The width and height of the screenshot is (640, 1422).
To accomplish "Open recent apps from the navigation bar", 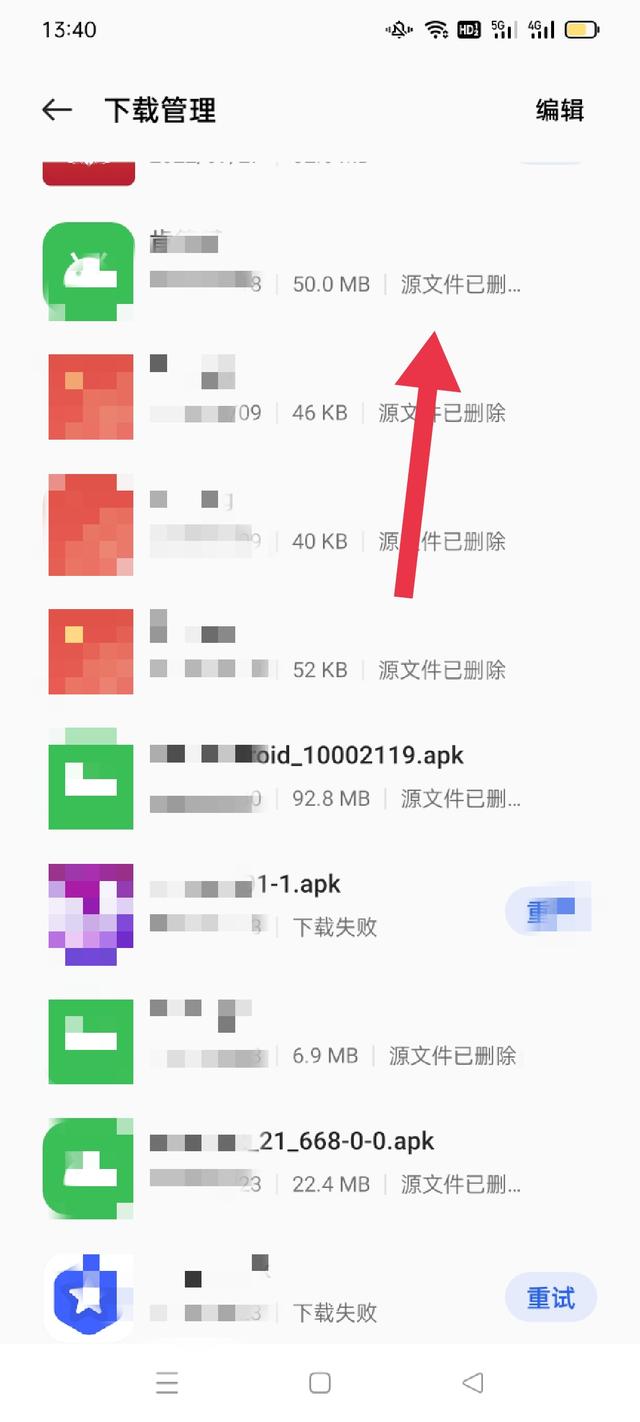I will (167, 1383).
